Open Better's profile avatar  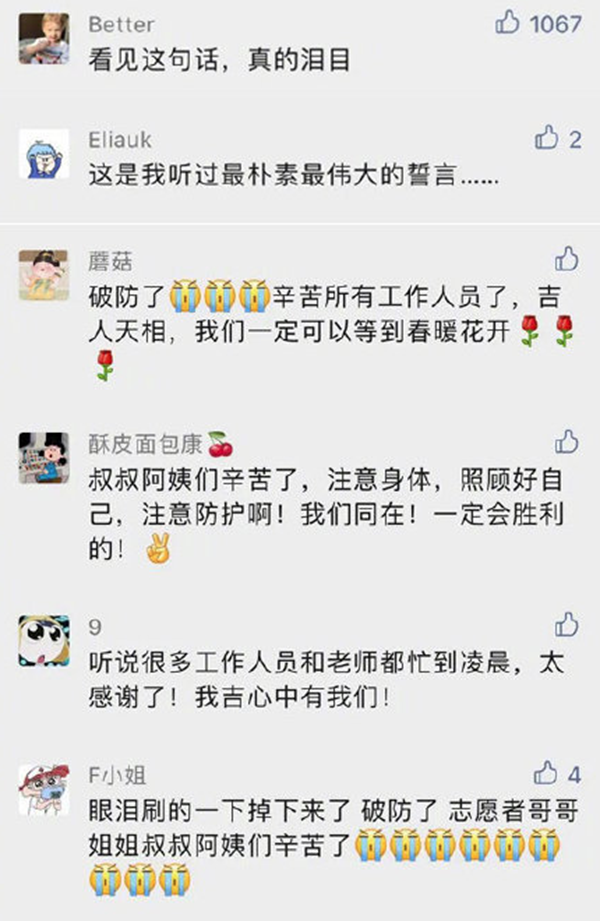(44, 38)
